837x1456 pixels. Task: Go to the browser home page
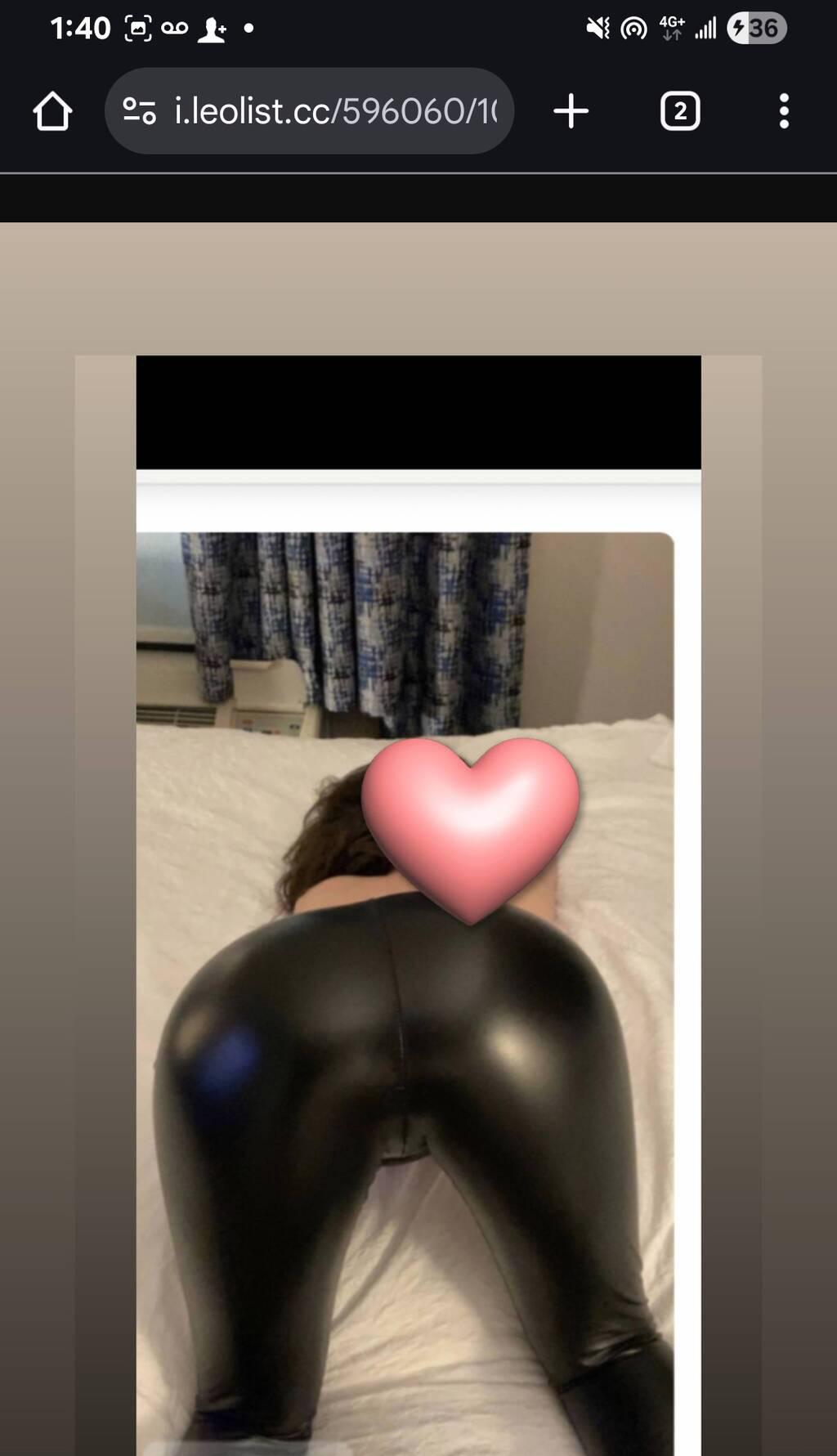[x=52, y=111]
